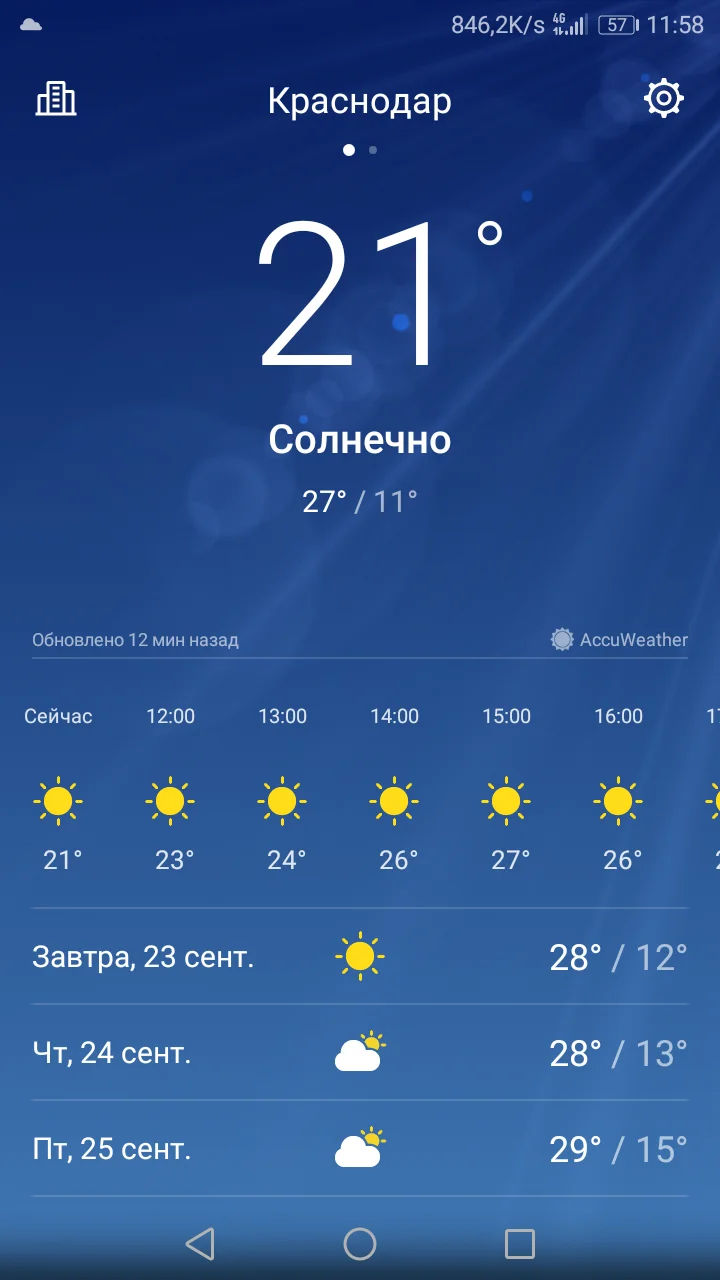Select the sun icon for Сейчас

pyautogui.click(x=59, y=799)
